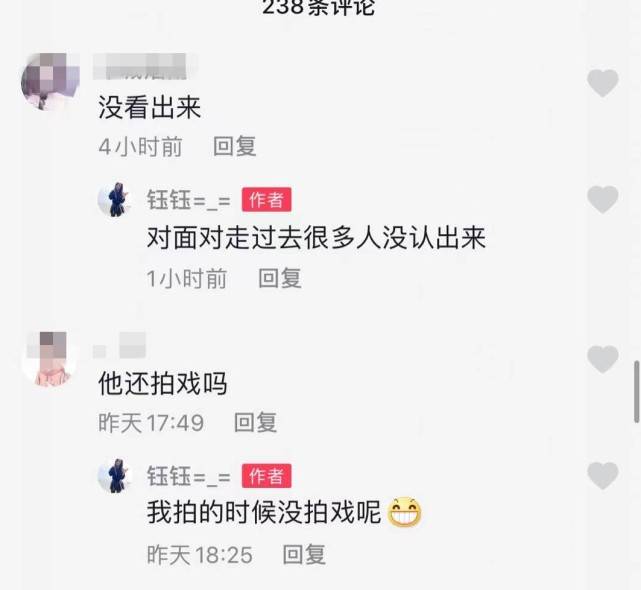Reply to the comment 没看出来
The image size is (641, 590).
[235, 146]
